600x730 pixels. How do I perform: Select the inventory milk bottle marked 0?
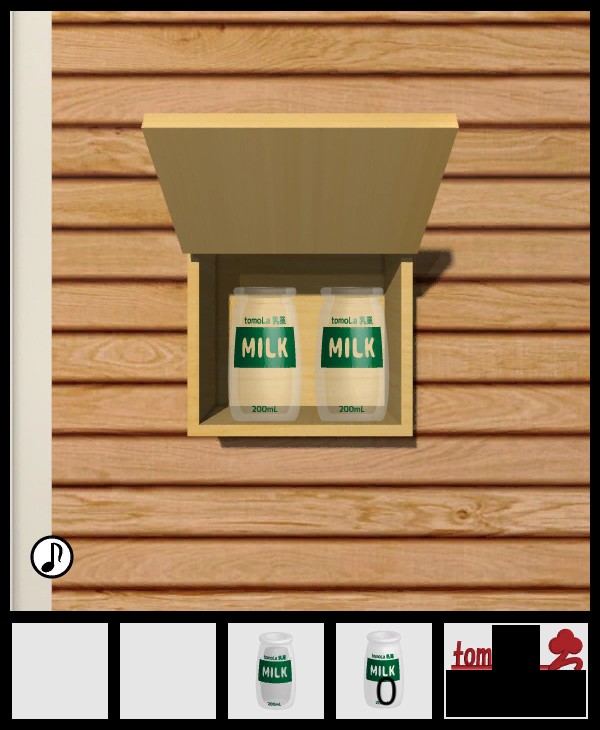[383, 670]
